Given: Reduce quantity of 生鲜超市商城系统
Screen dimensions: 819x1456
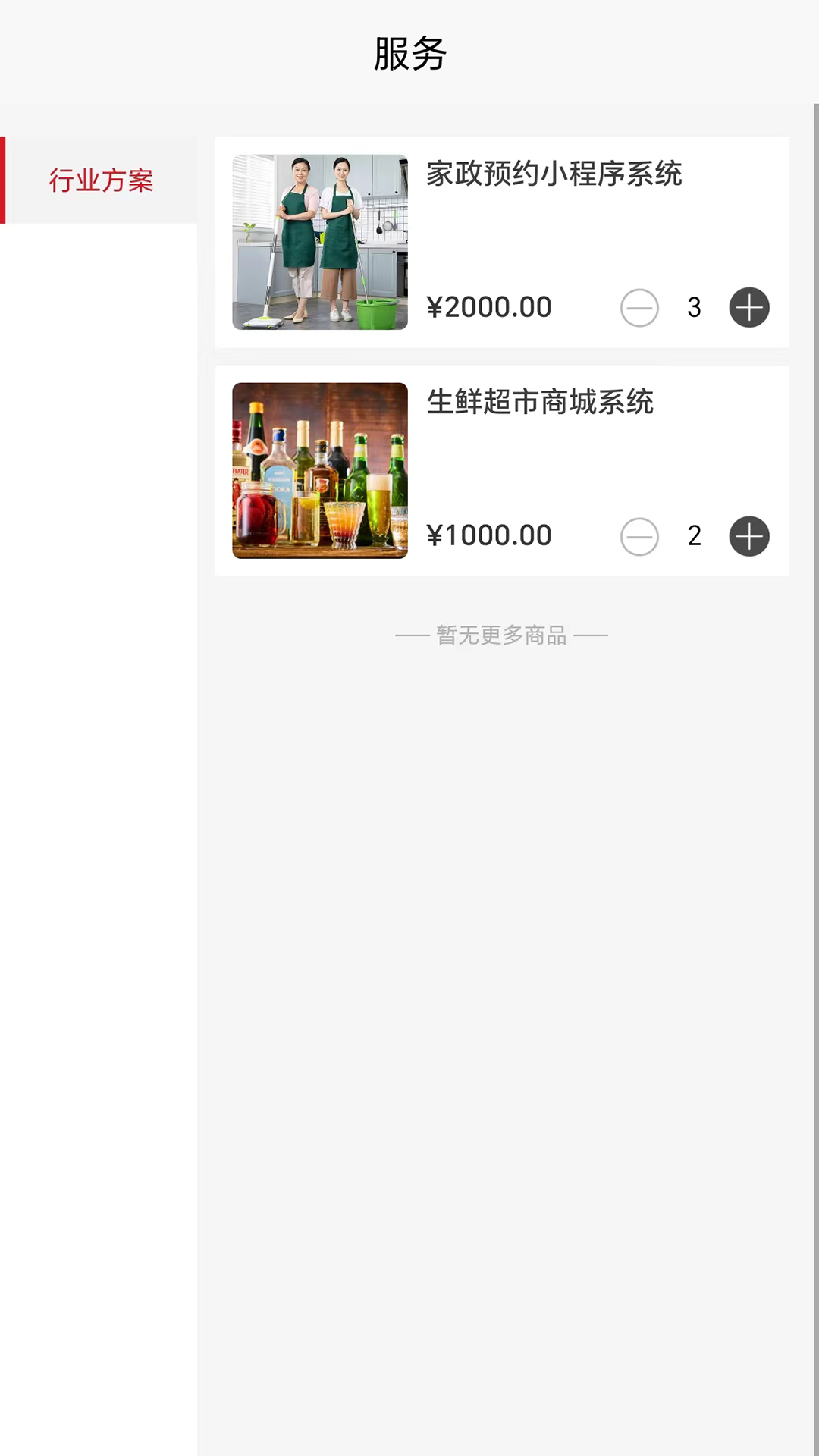Looking at the screenshot, I should pos(639,536).
